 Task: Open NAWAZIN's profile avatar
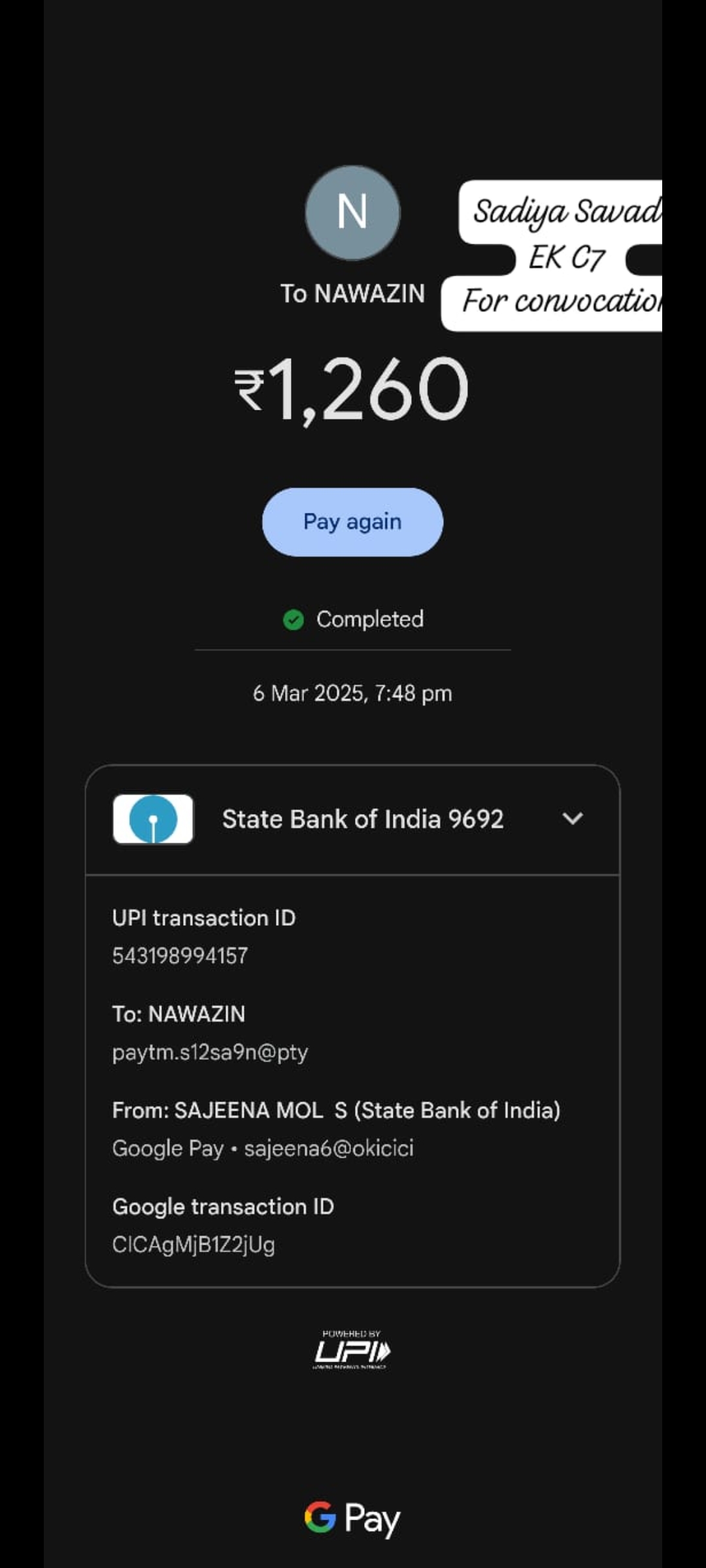point(352,212)
